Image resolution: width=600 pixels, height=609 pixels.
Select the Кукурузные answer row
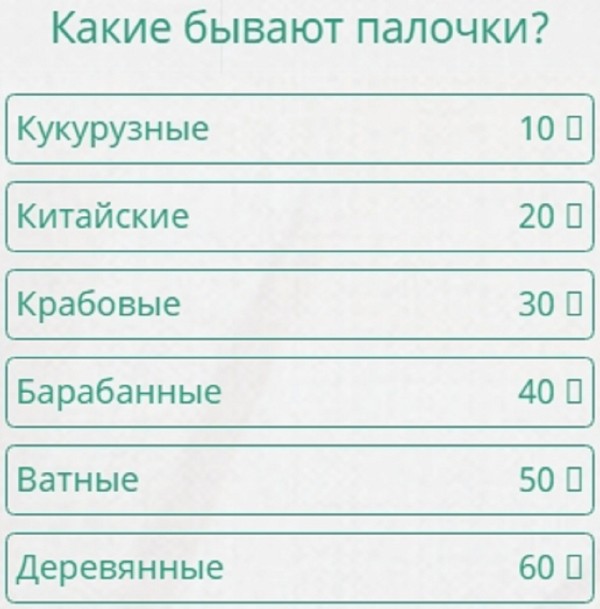click(x=300, y=129)
